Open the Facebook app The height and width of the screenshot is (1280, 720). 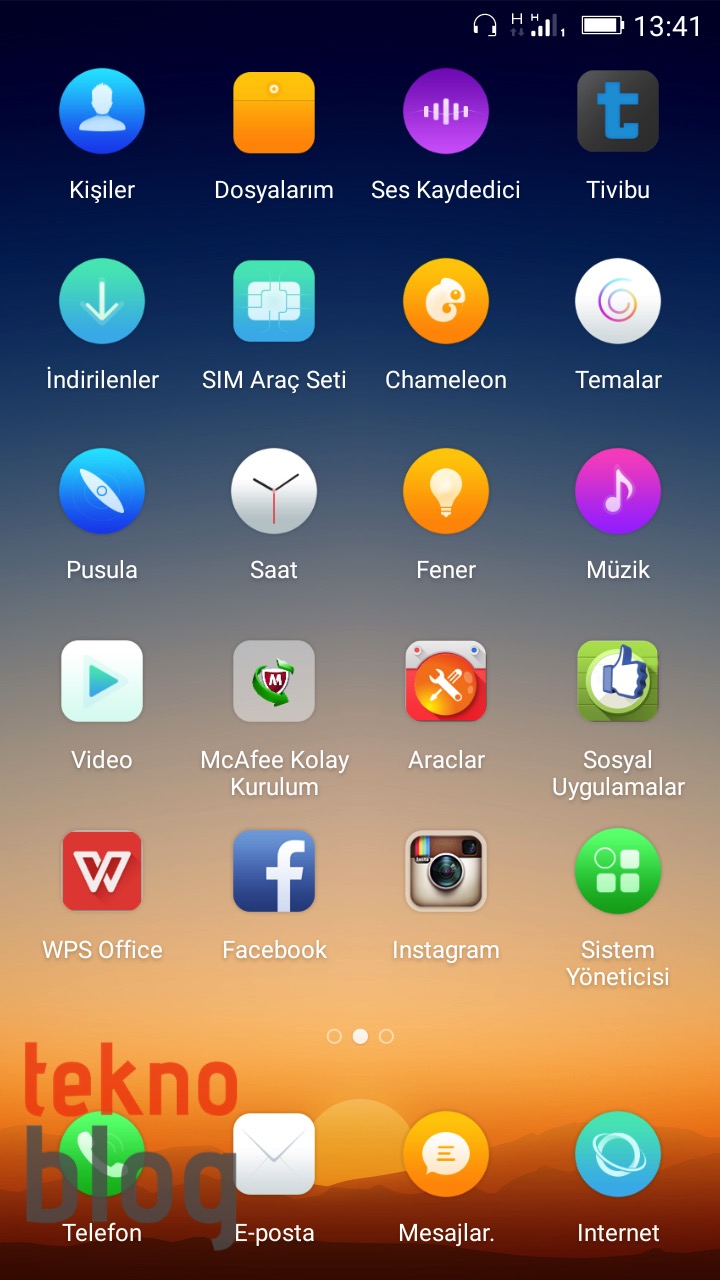[274, 871]
